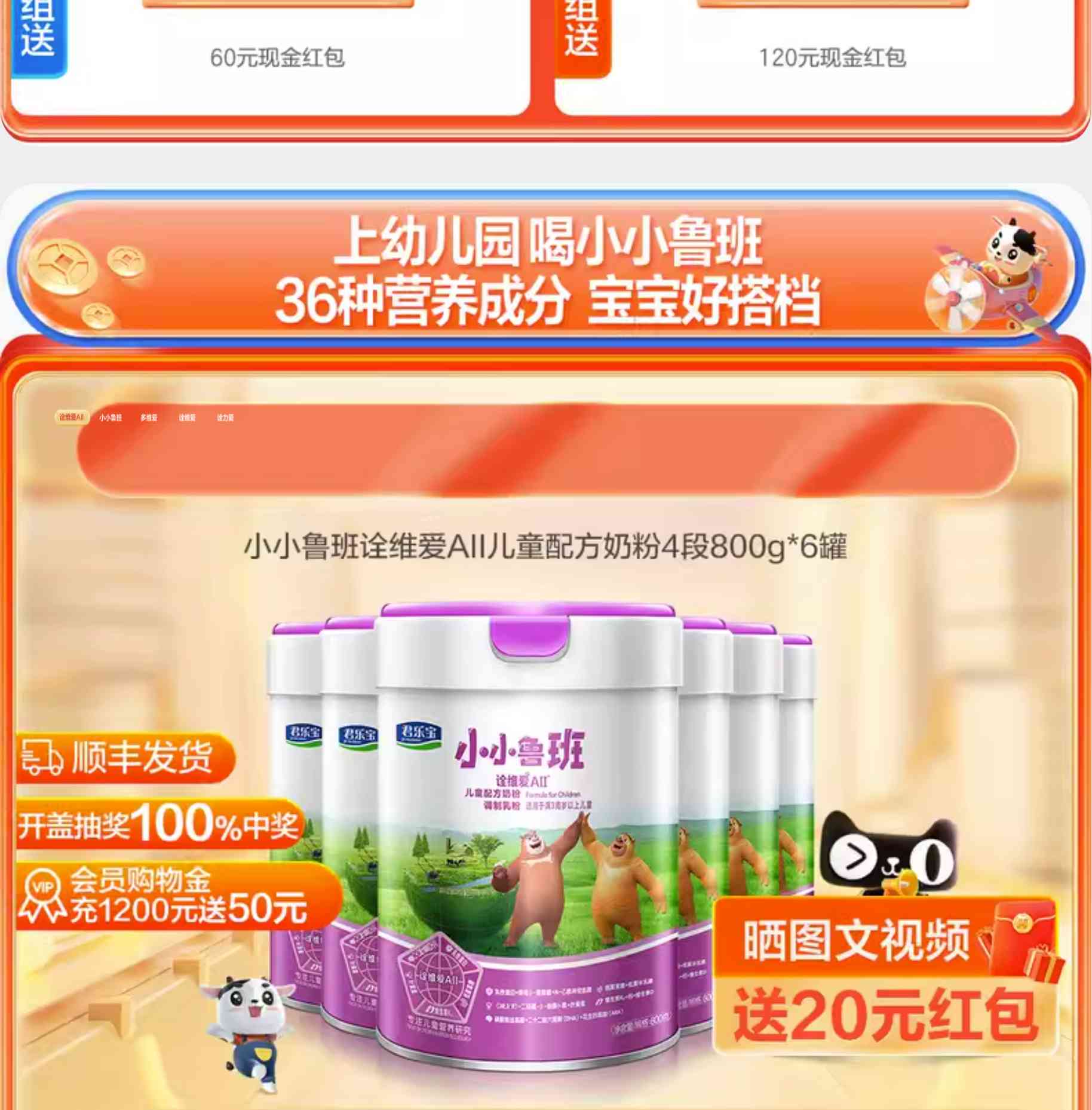The width and height of the screenshot is (1092, 1110).
Task: Open the 120元现金红包 offer card
Action: [832, 58]
